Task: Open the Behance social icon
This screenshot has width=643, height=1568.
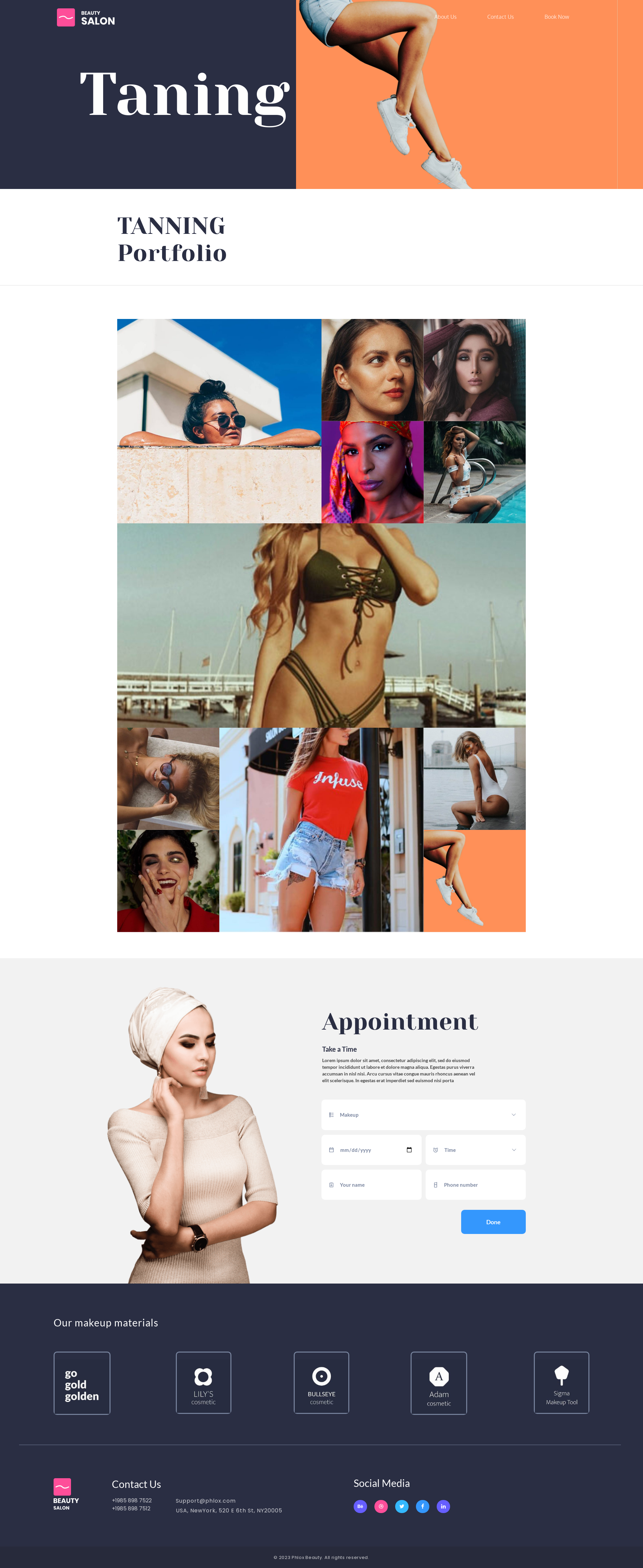Action: coord(360,1506)
